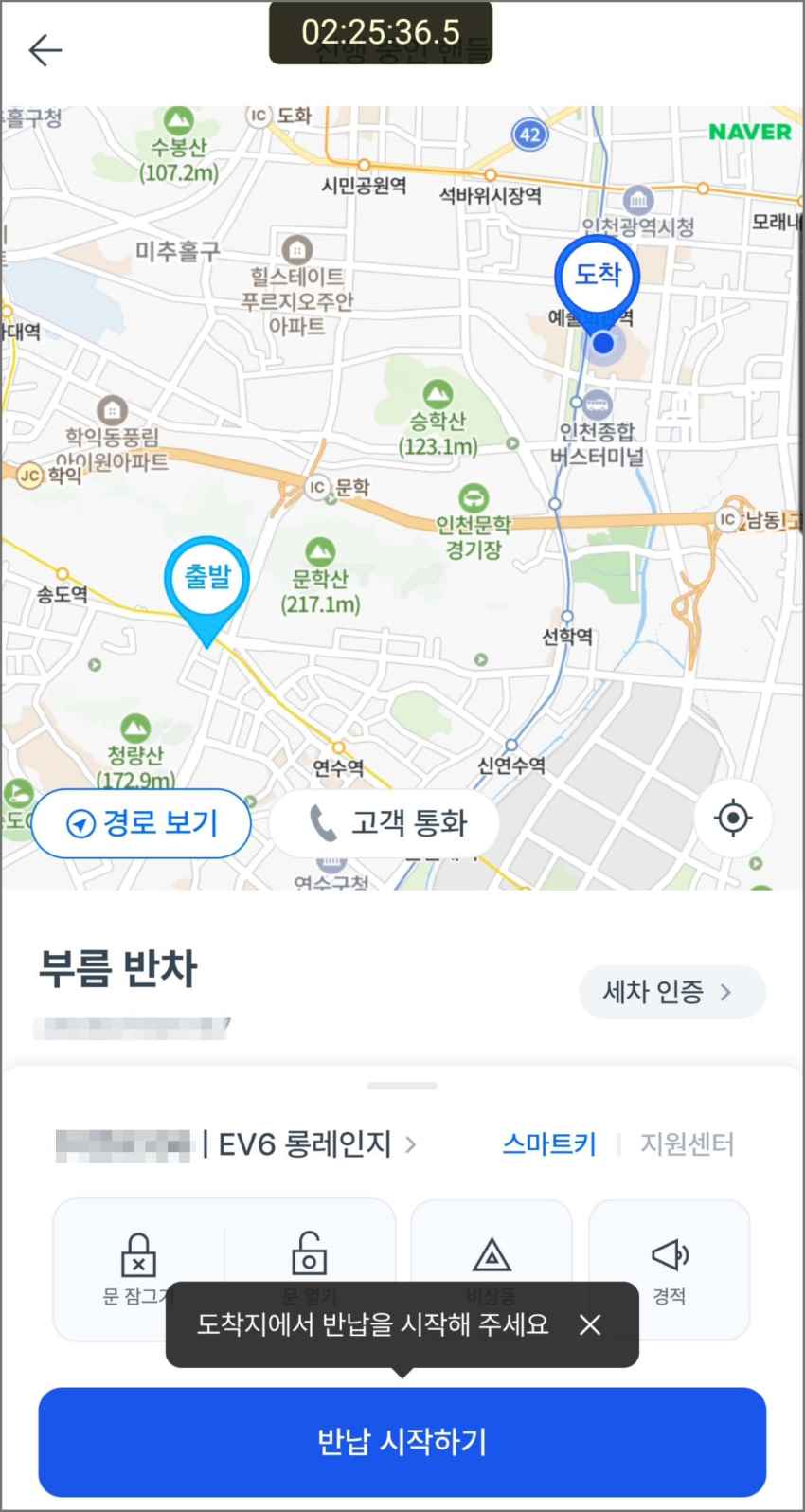This screenshot has height=1512, width=805.
Task: Expand the EV6 롱레인지 vehicle details chevron
Action: [411, 1144]
